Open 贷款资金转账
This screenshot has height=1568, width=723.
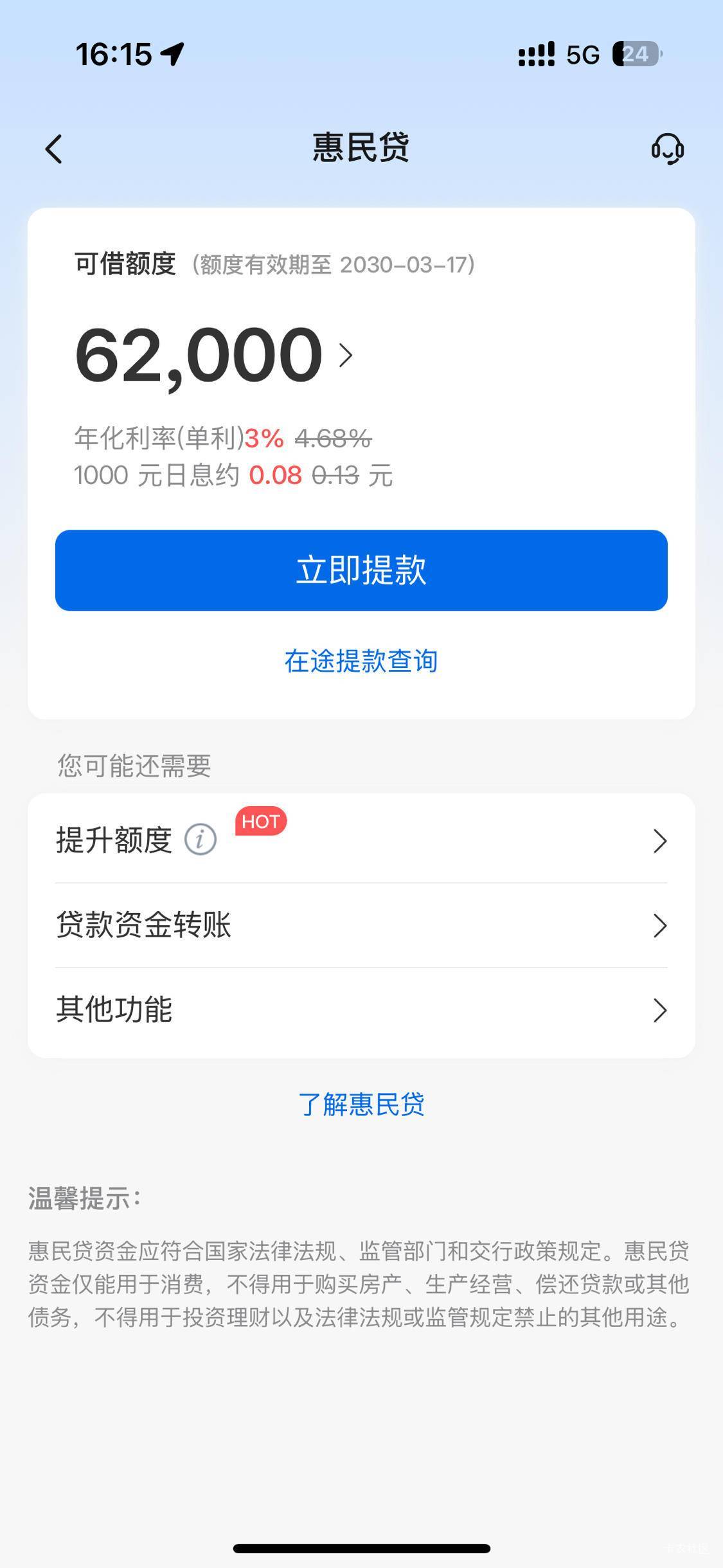pyautogui.click(x=361, y=925)
